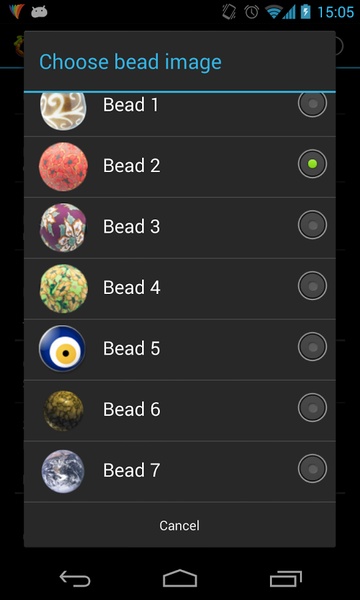The width and height of the screenshot is (360, 600).
Task: Tap the system back button
Action: click(75, 579)
